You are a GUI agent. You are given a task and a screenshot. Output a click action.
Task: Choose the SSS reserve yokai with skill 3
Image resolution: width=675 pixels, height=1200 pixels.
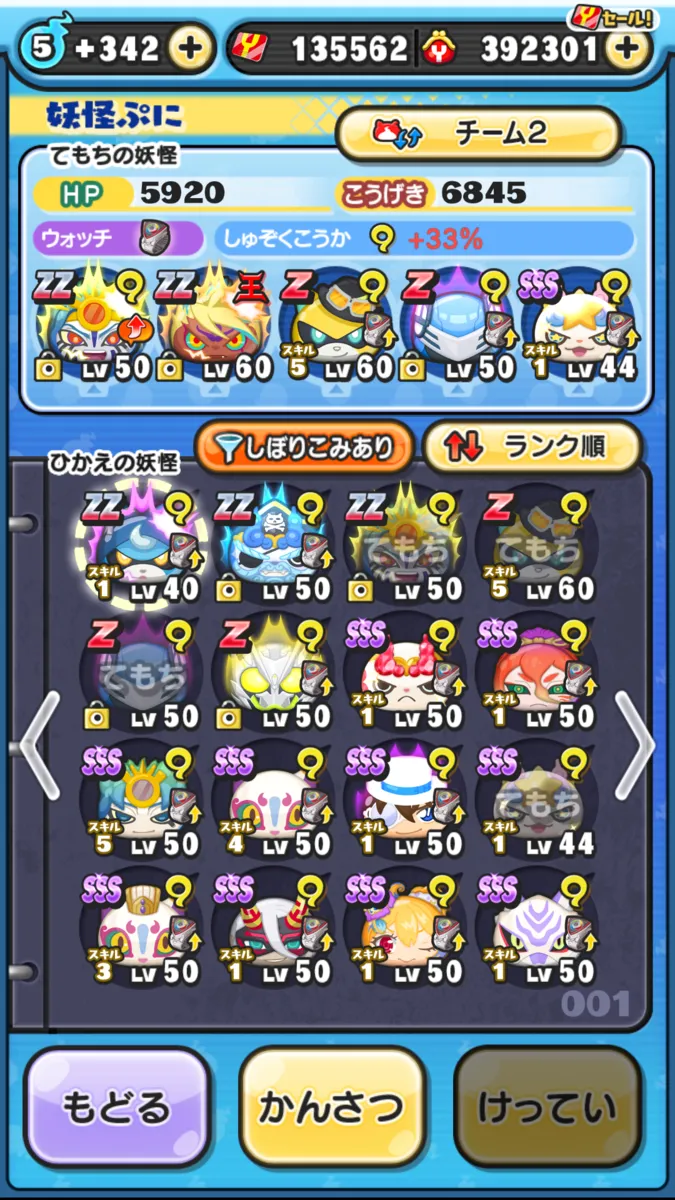point(140,930)
